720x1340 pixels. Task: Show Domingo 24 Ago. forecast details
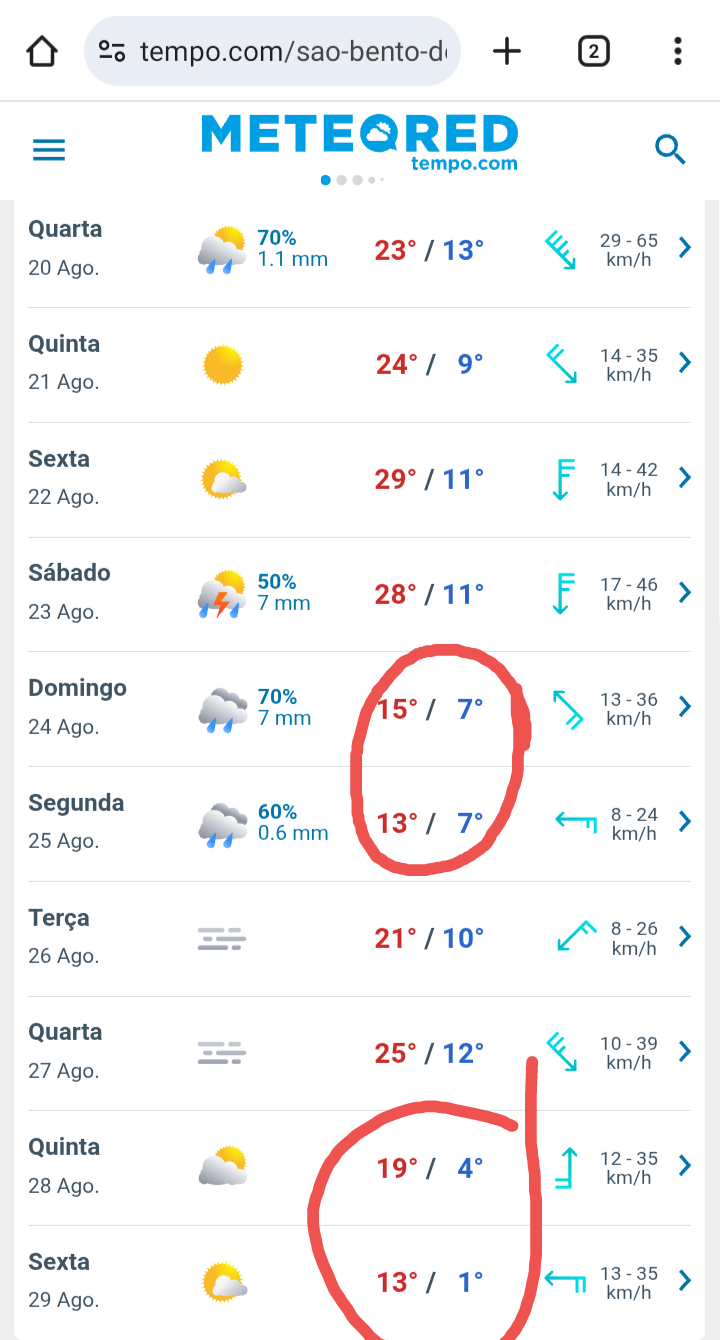coord(684,707)
